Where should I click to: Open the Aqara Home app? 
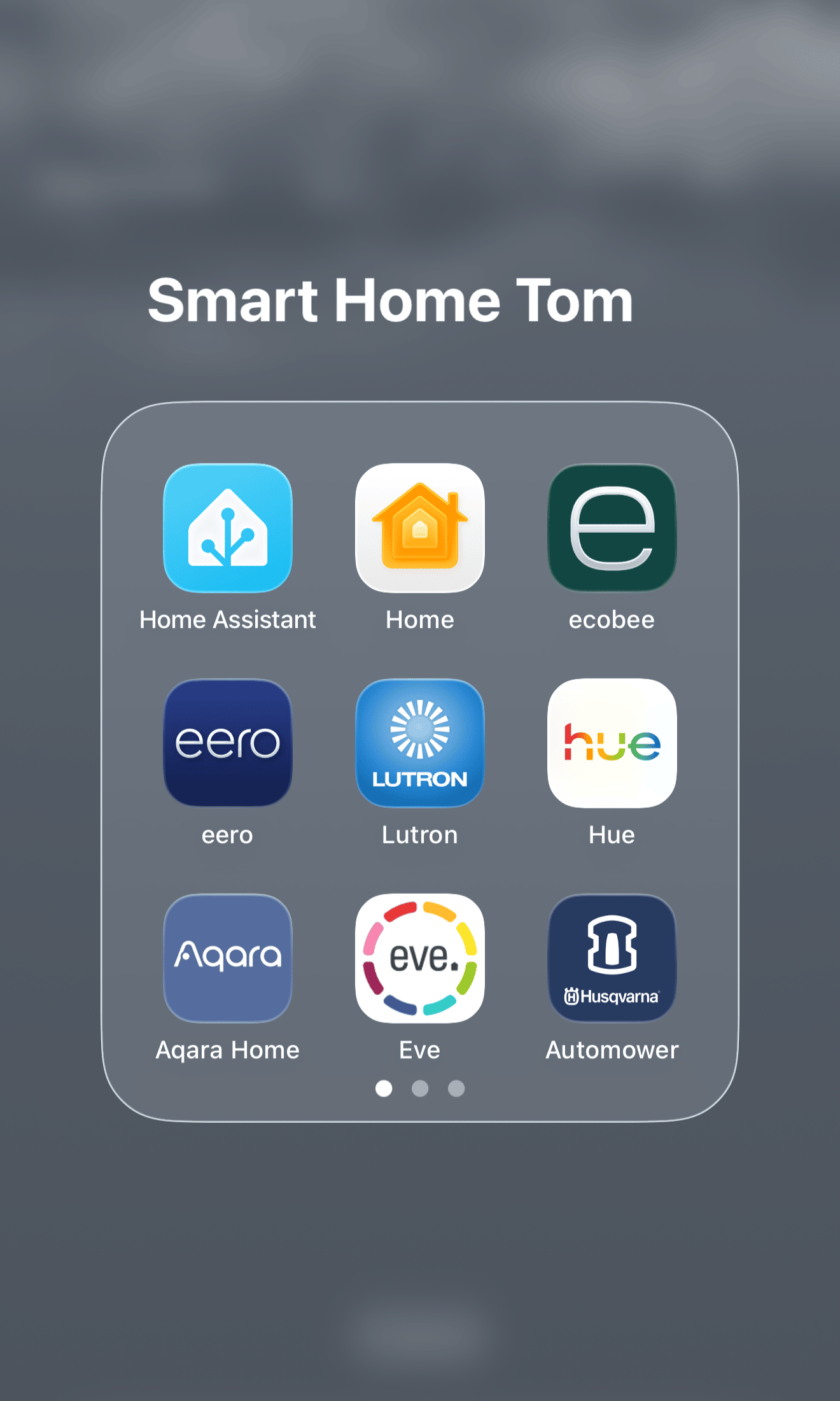(x=228, y=958)
